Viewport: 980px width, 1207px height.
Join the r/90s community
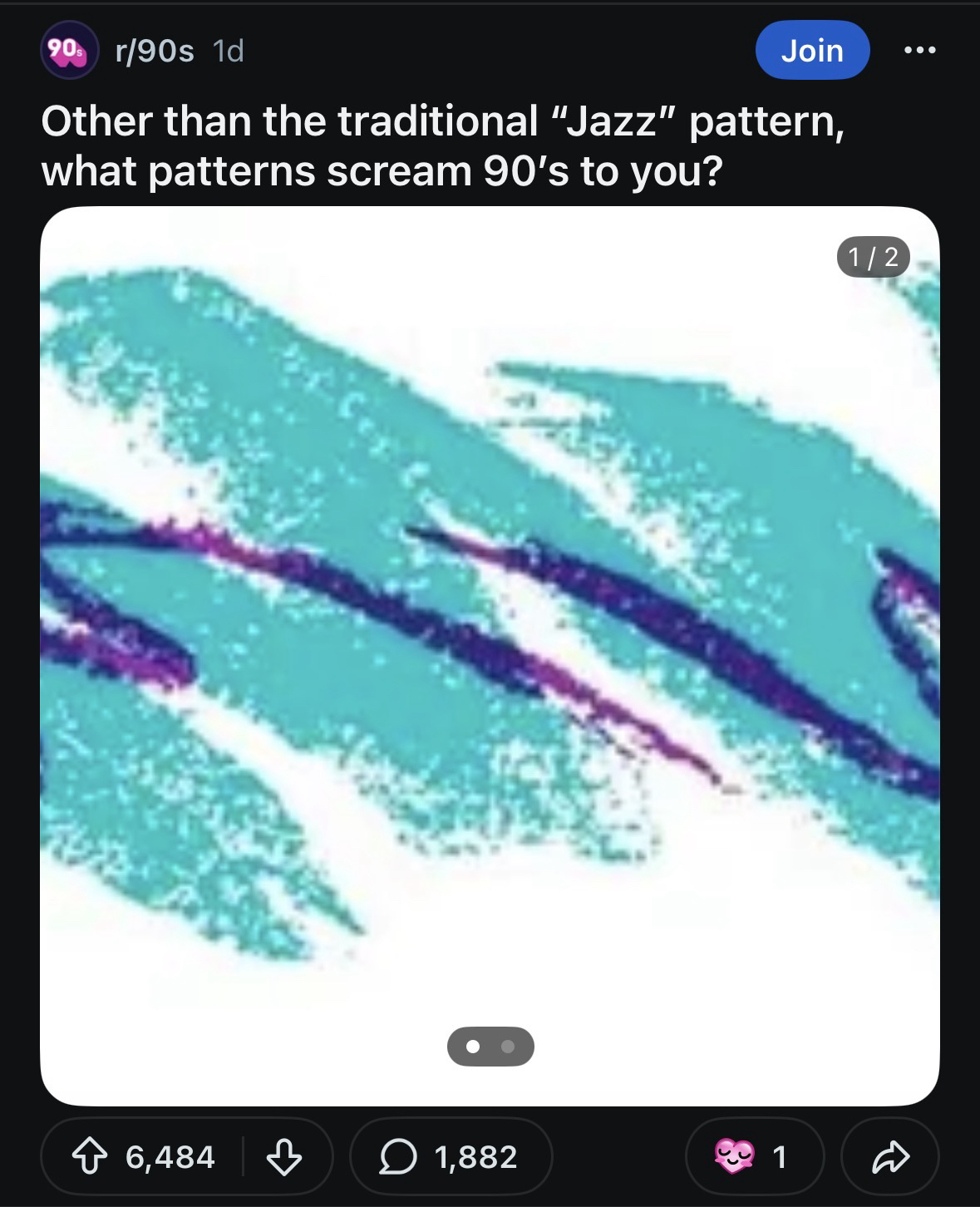point(812,51)
